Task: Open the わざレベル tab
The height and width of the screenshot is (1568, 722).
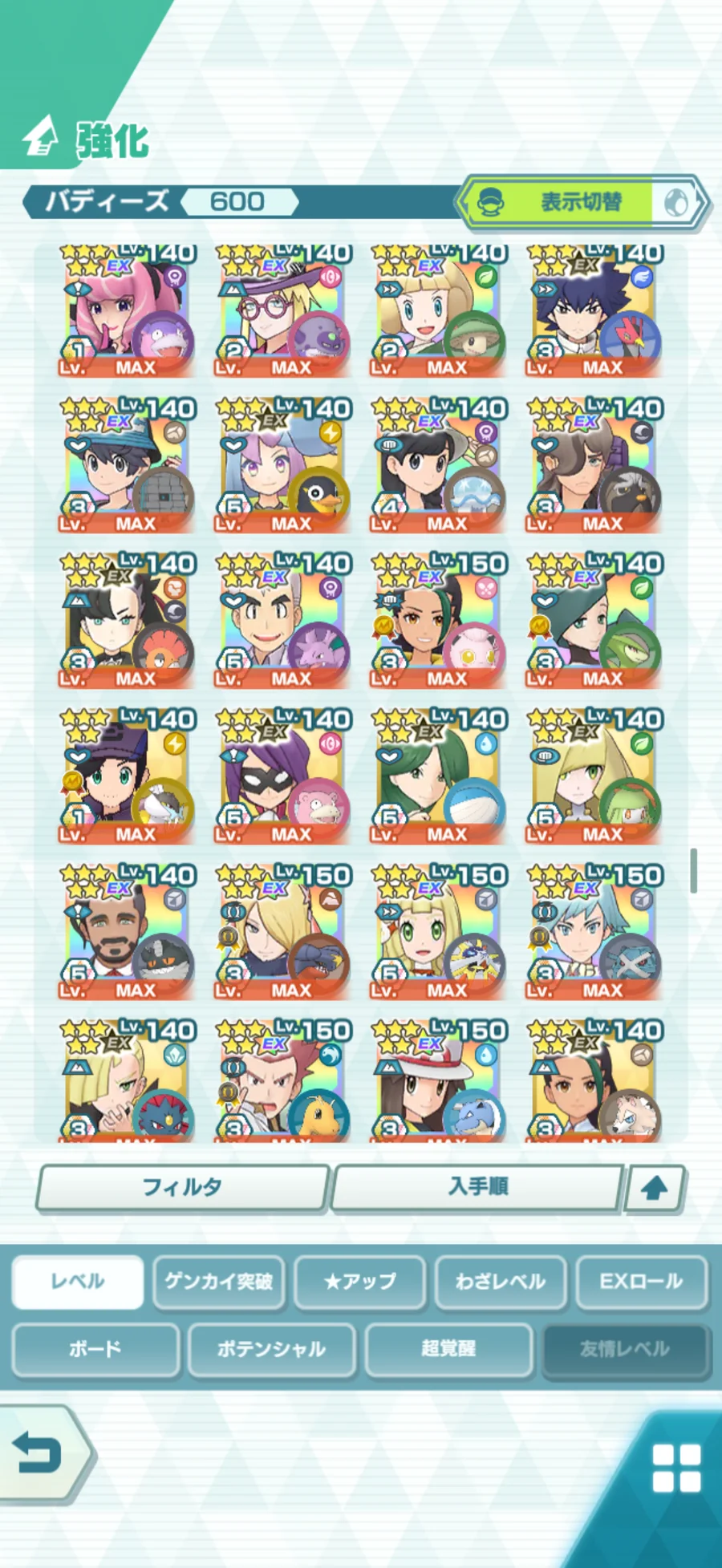Action: tap(501, 1281)
